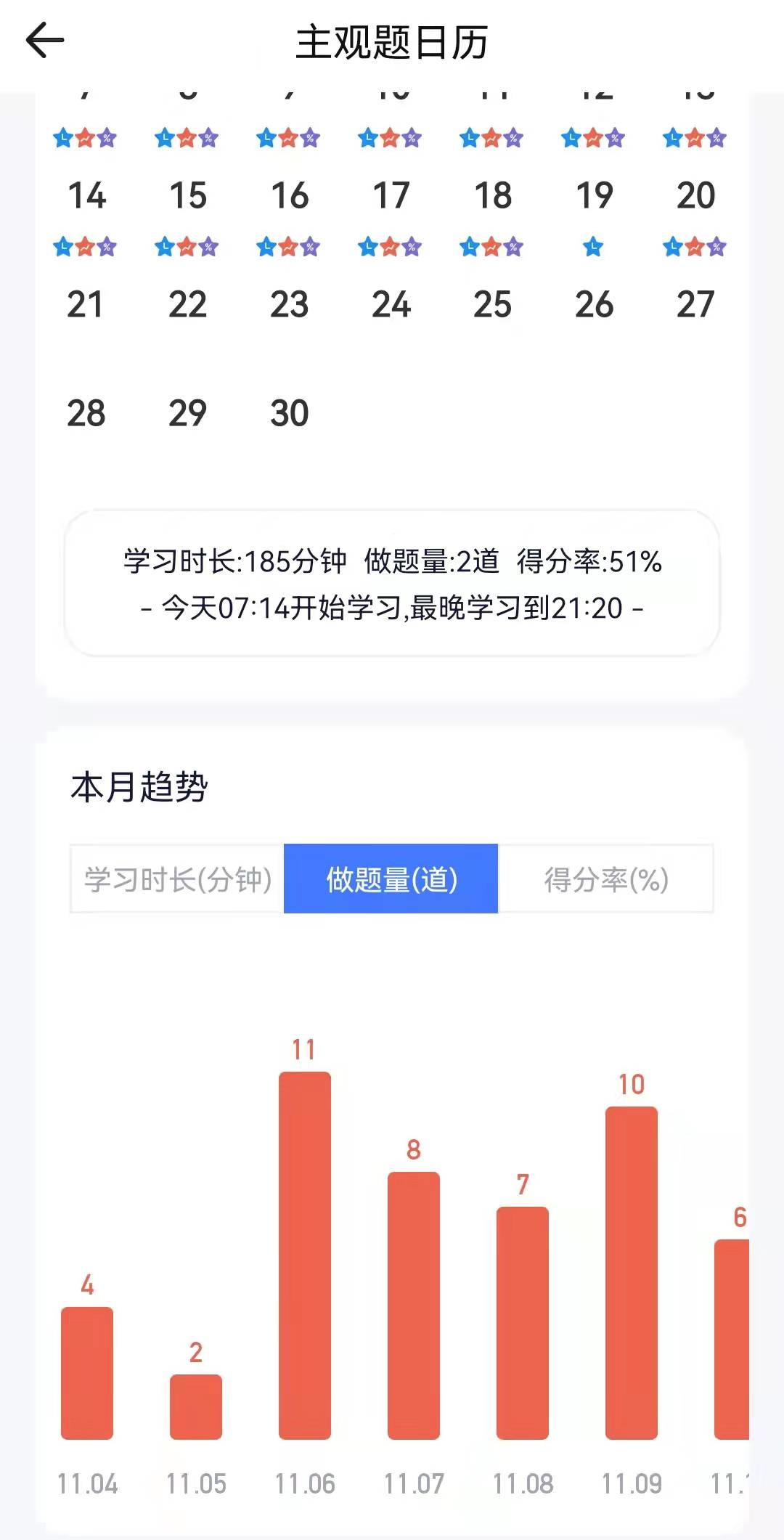Select date 21 on the calendar

click(x=86, y=305)
